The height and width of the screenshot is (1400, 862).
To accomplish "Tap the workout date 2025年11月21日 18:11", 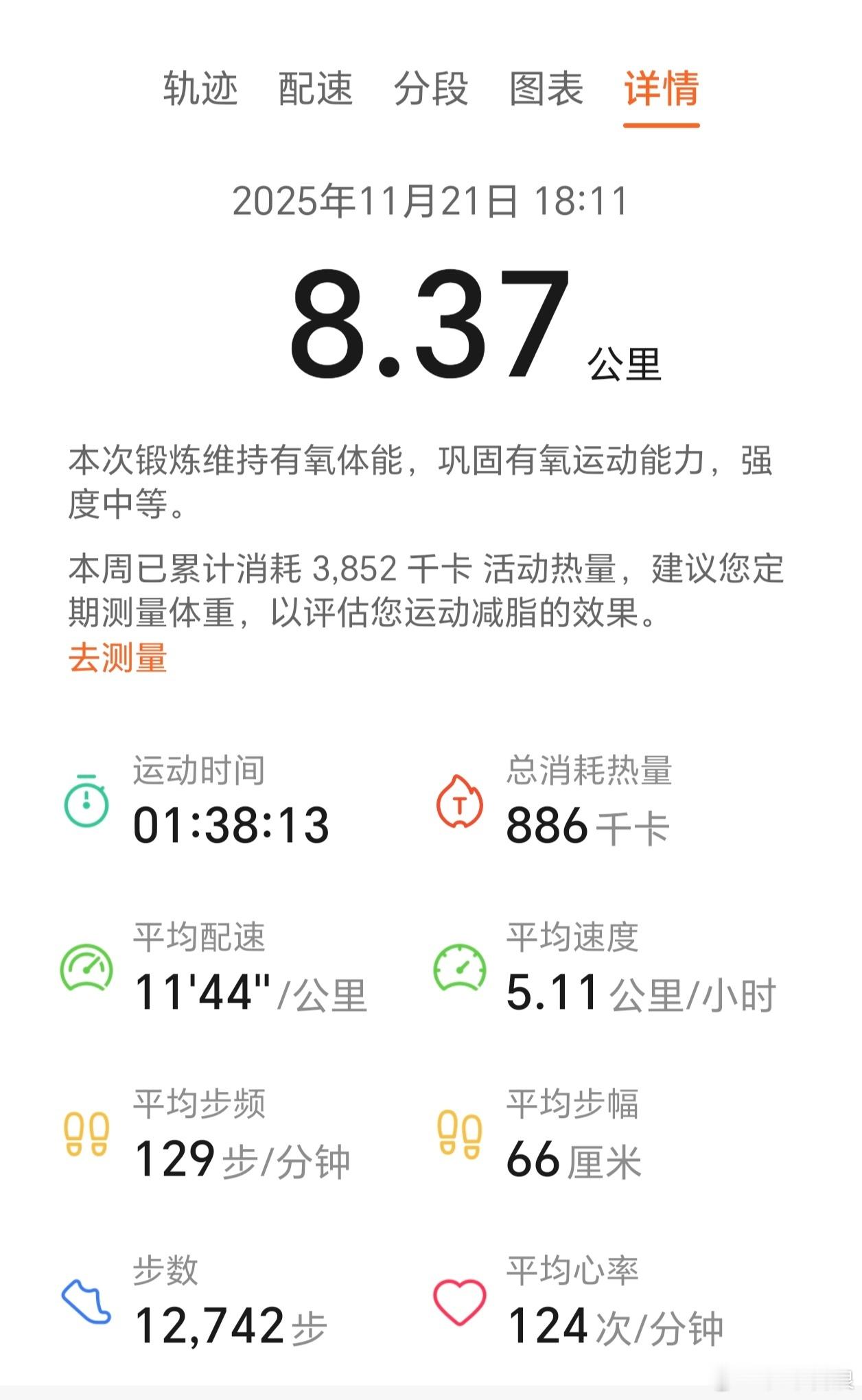I will click(431, 201).
